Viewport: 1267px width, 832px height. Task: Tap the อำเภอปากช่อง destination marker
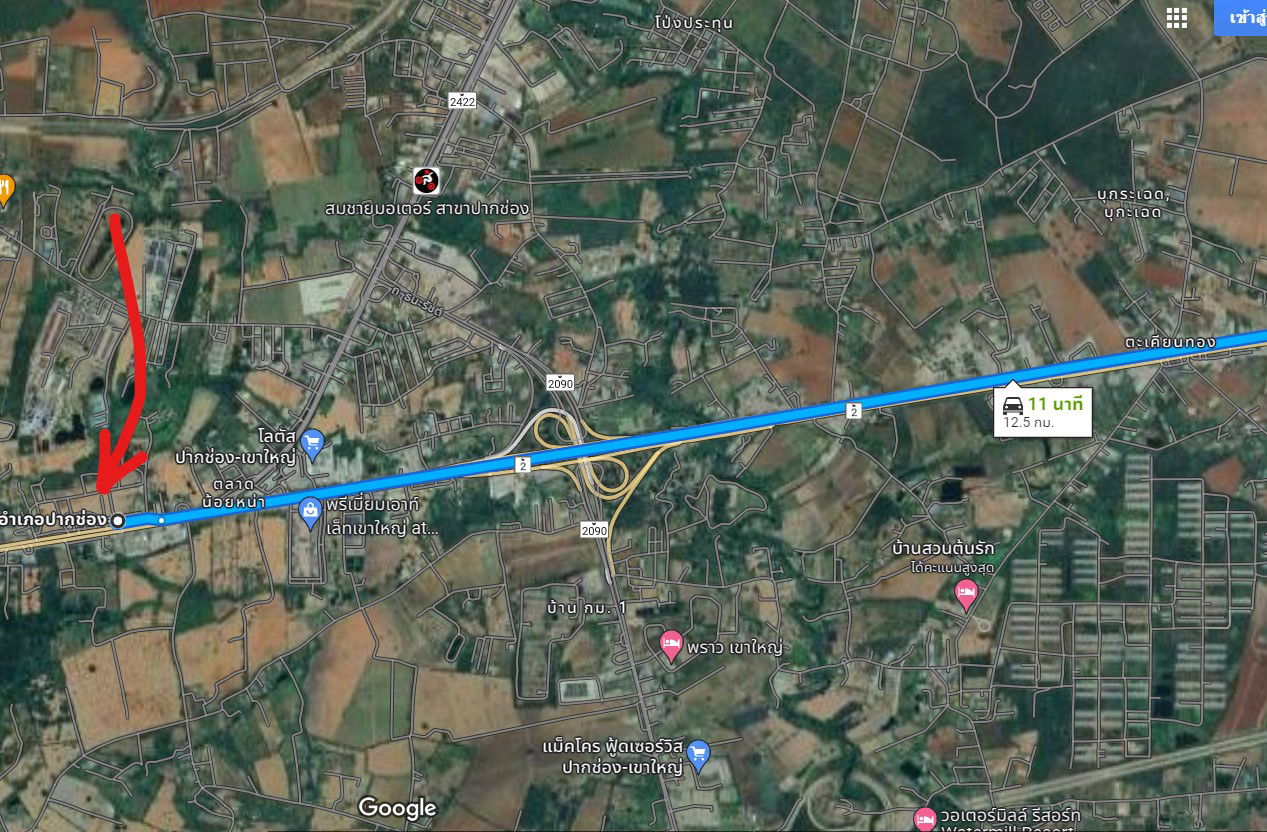118,520
